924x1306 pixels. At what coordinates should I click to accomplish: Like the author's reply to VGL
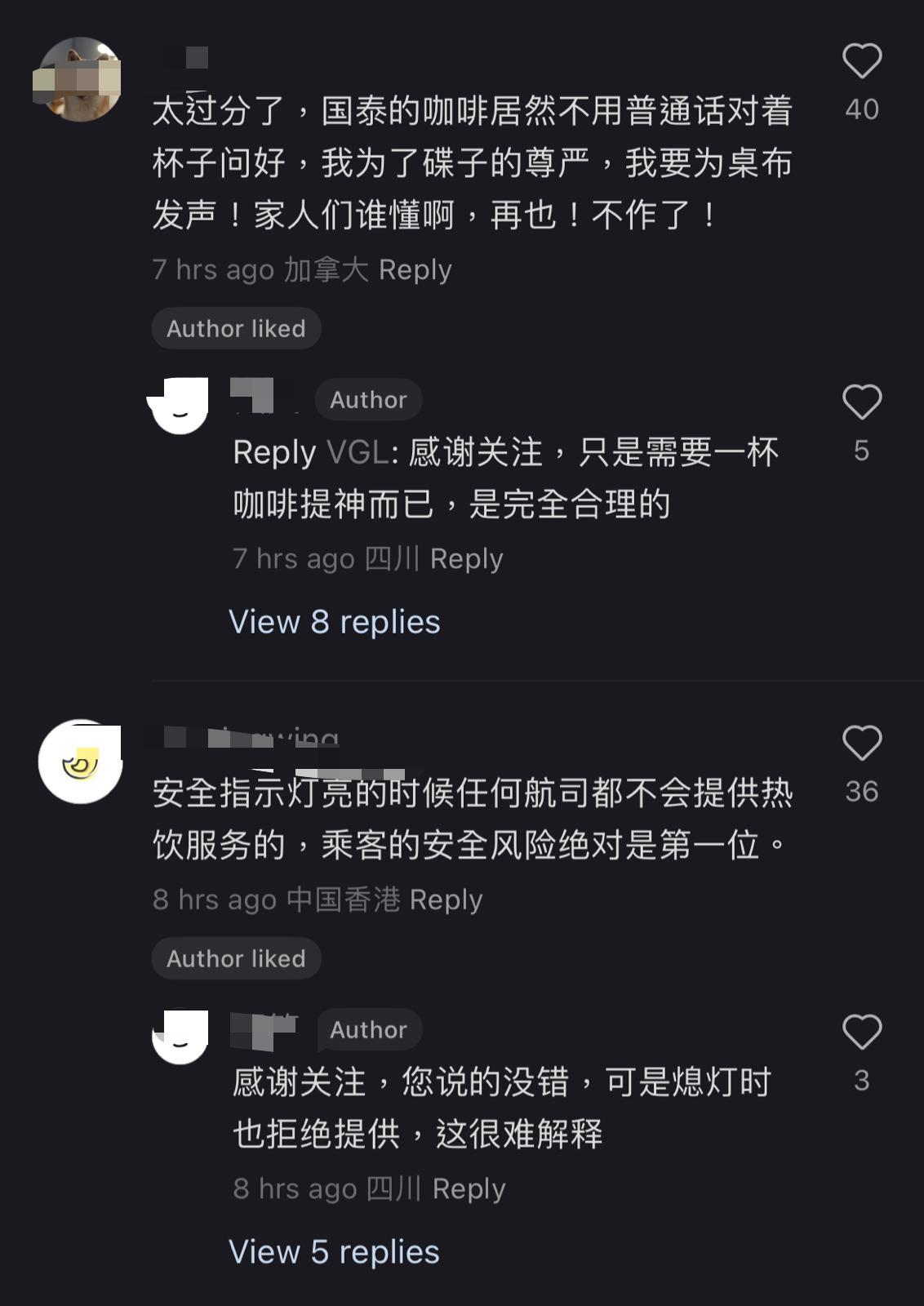(862, 402)
